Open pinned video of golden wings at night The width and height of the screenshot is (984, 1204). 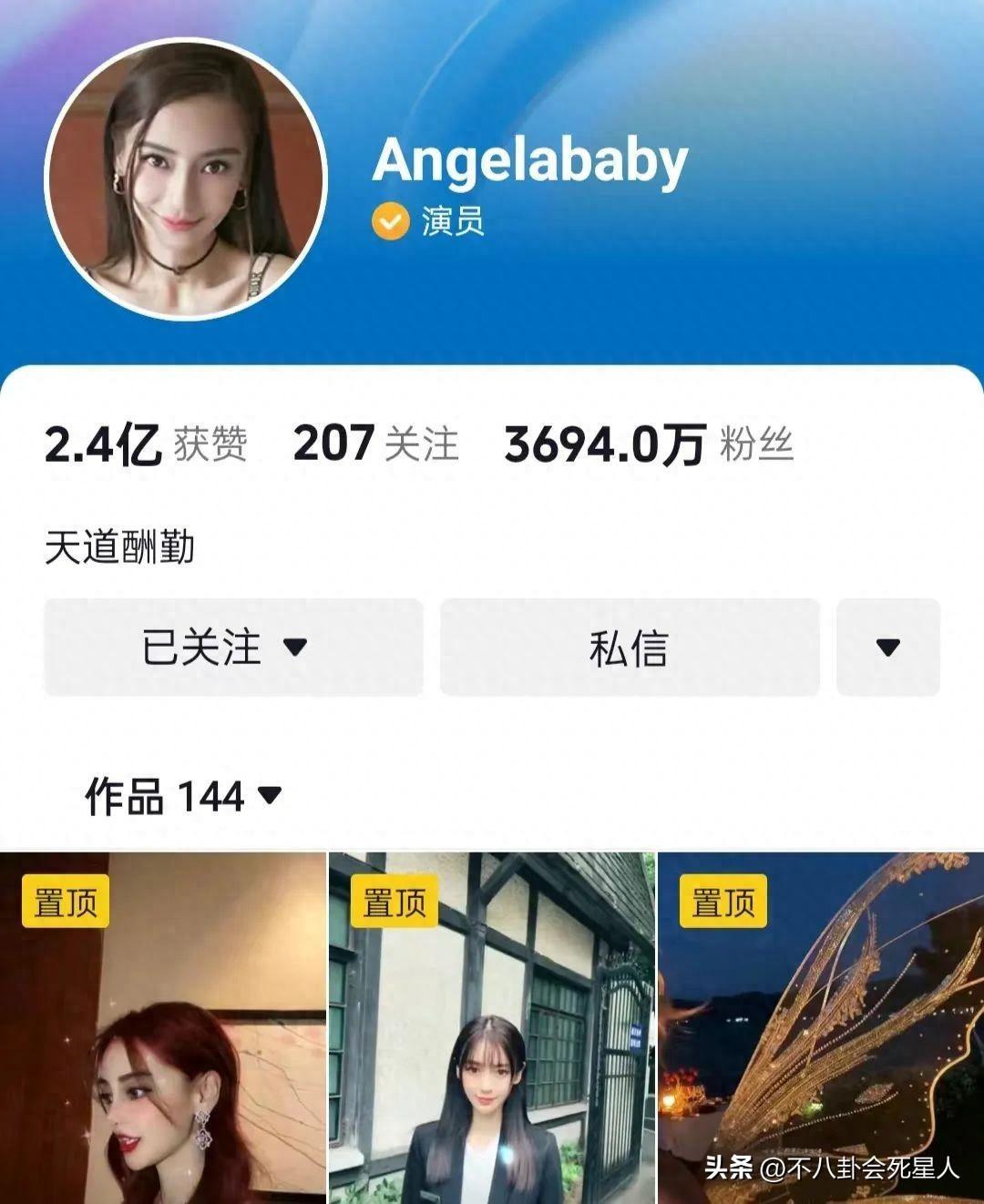tap(821, 1029)
